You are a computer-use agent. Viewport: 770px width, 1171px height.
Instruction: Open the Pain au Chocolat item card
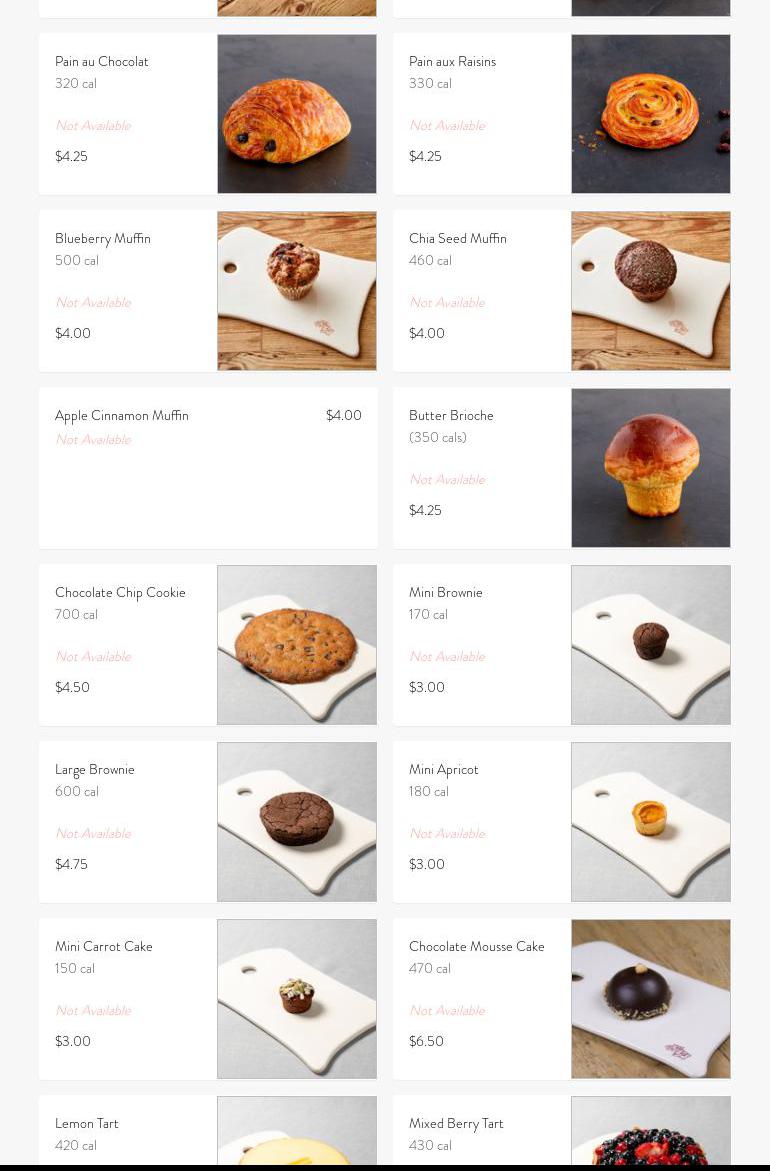(208, 114)
